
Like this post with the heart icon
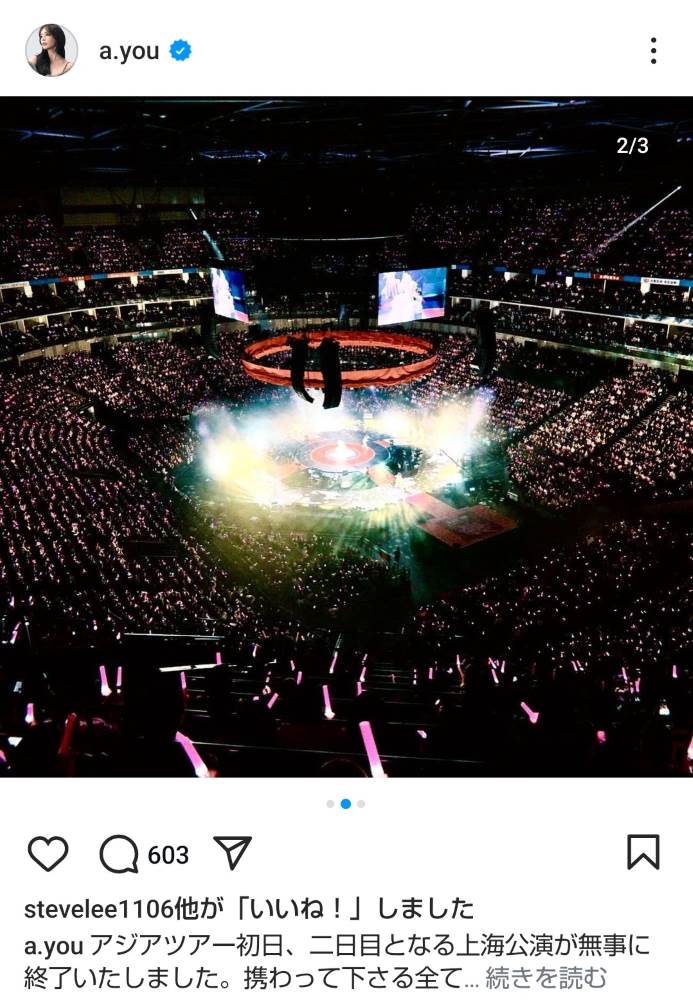tap(47, 854)
